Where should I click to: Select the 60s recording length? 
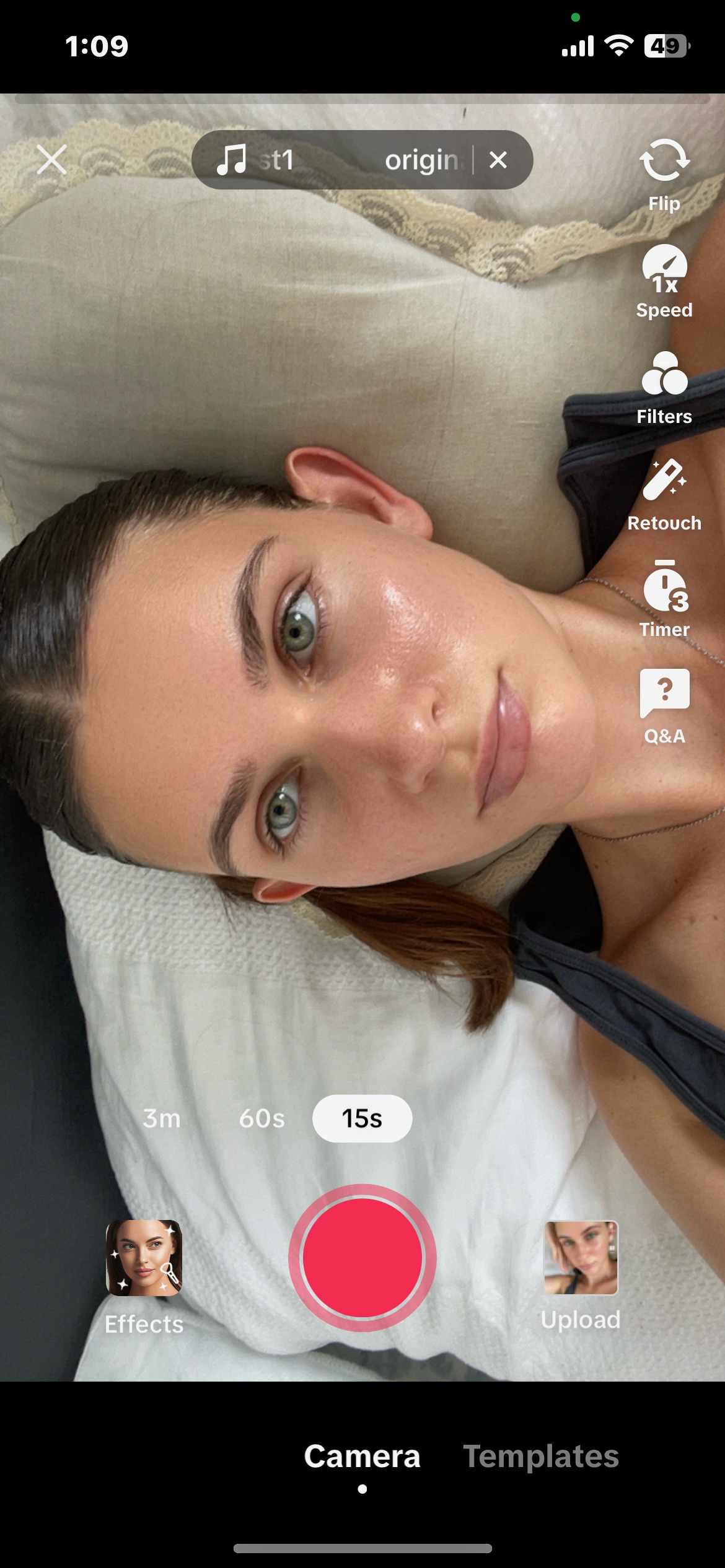pos(262,1118)
